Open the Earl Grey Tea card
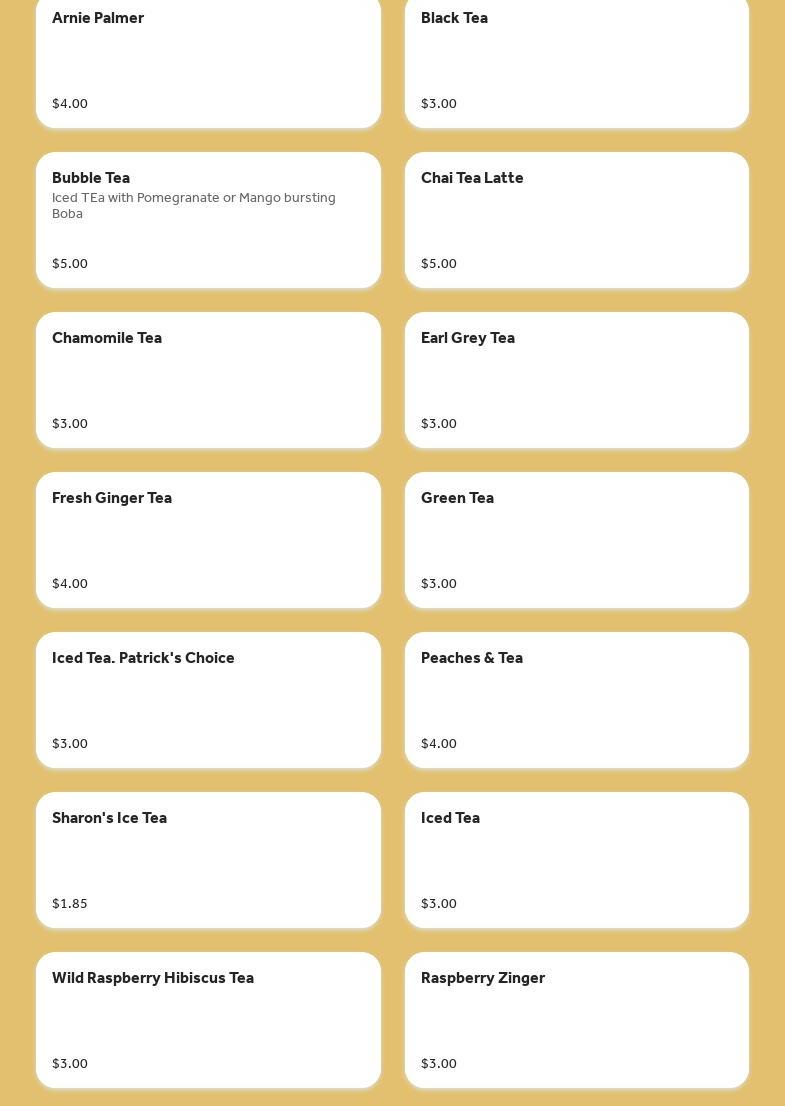The width and height of the screenshot is (785, 1106). coord(576,380)
